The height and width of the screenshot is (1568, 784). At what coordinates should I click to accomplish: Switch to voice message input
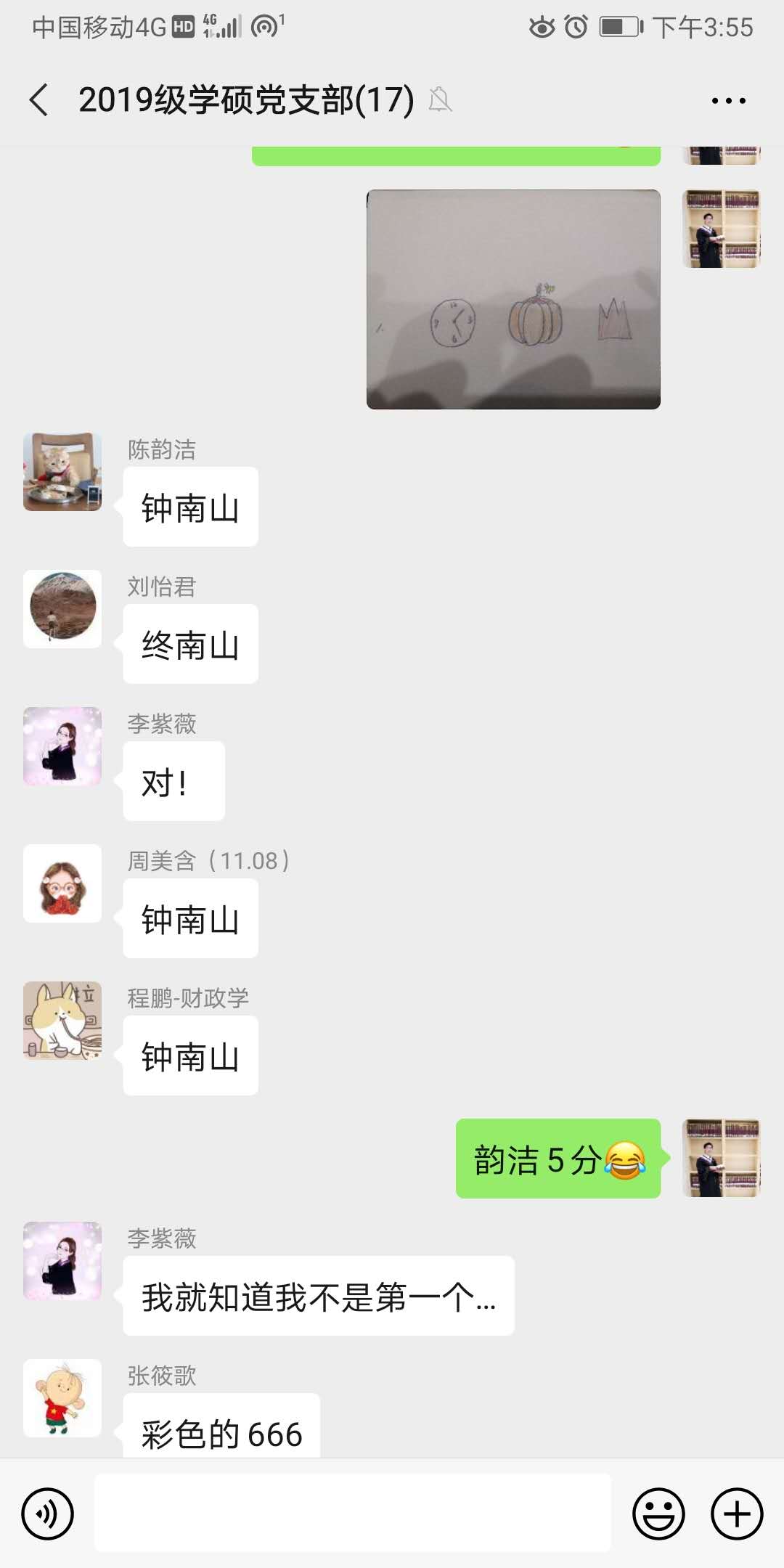point(48,1514)
